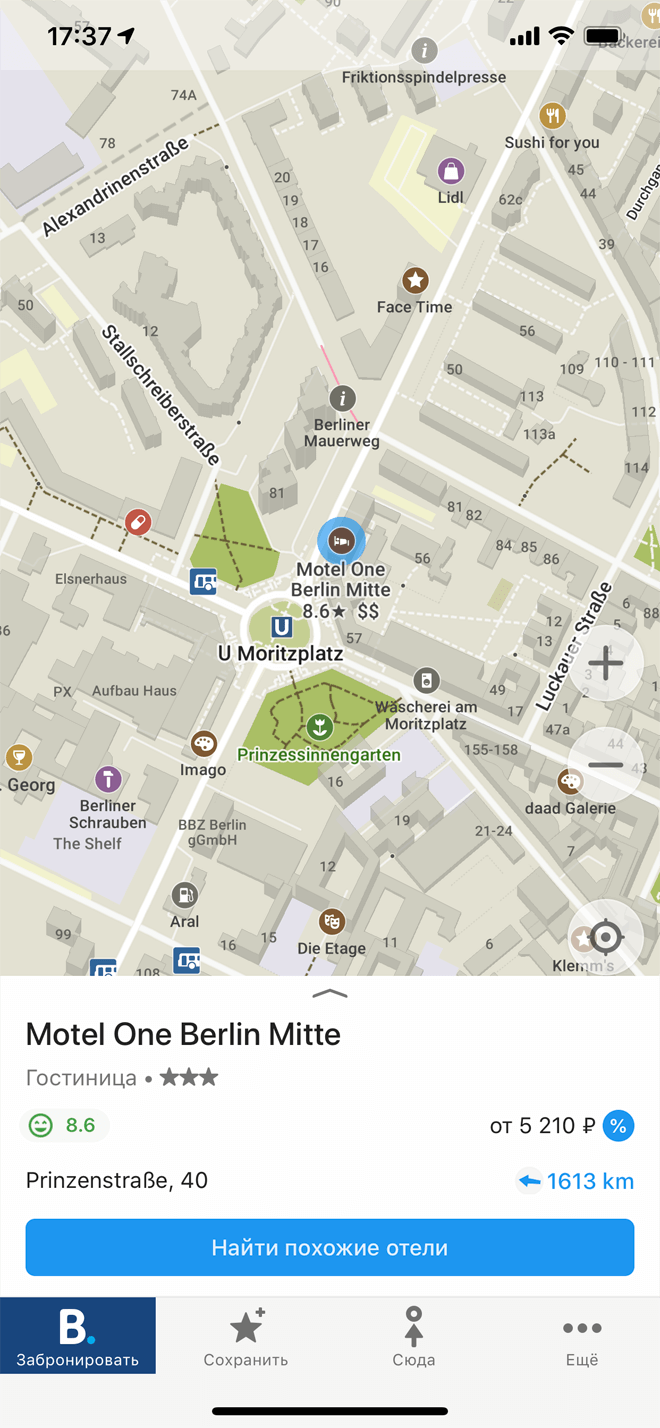Select the Die Etage theater marker
660x1428 pixels.
332,921
